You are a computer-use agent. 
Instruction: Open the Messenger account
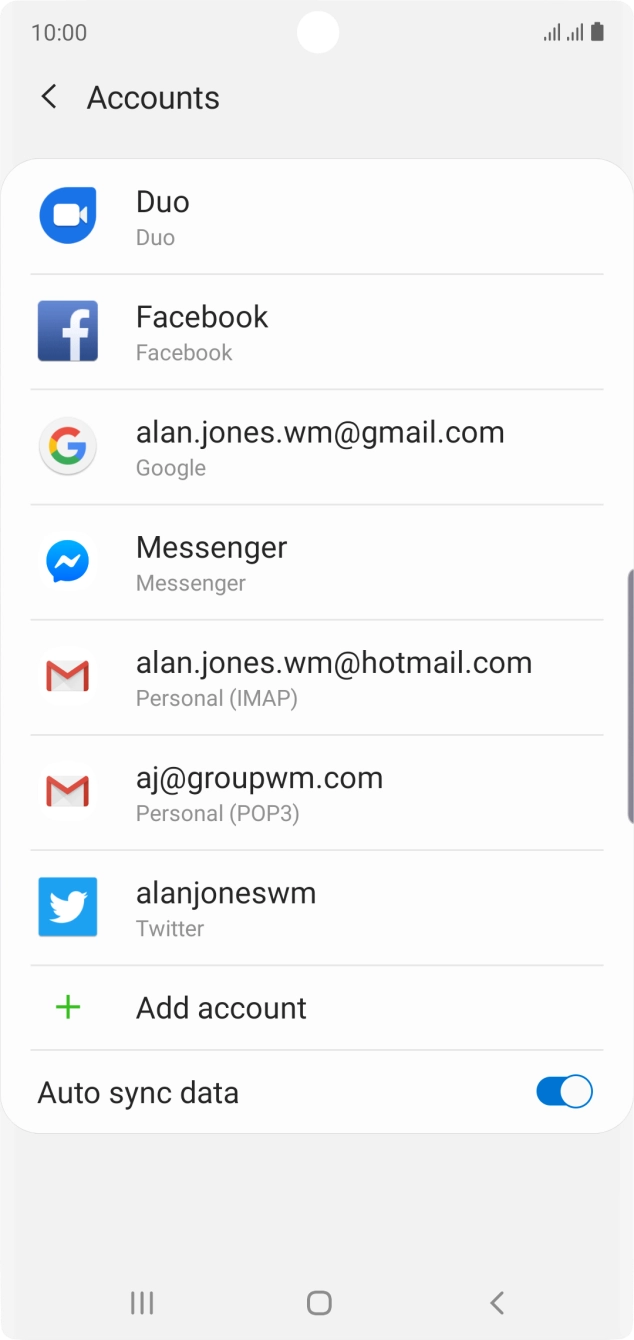316,562
